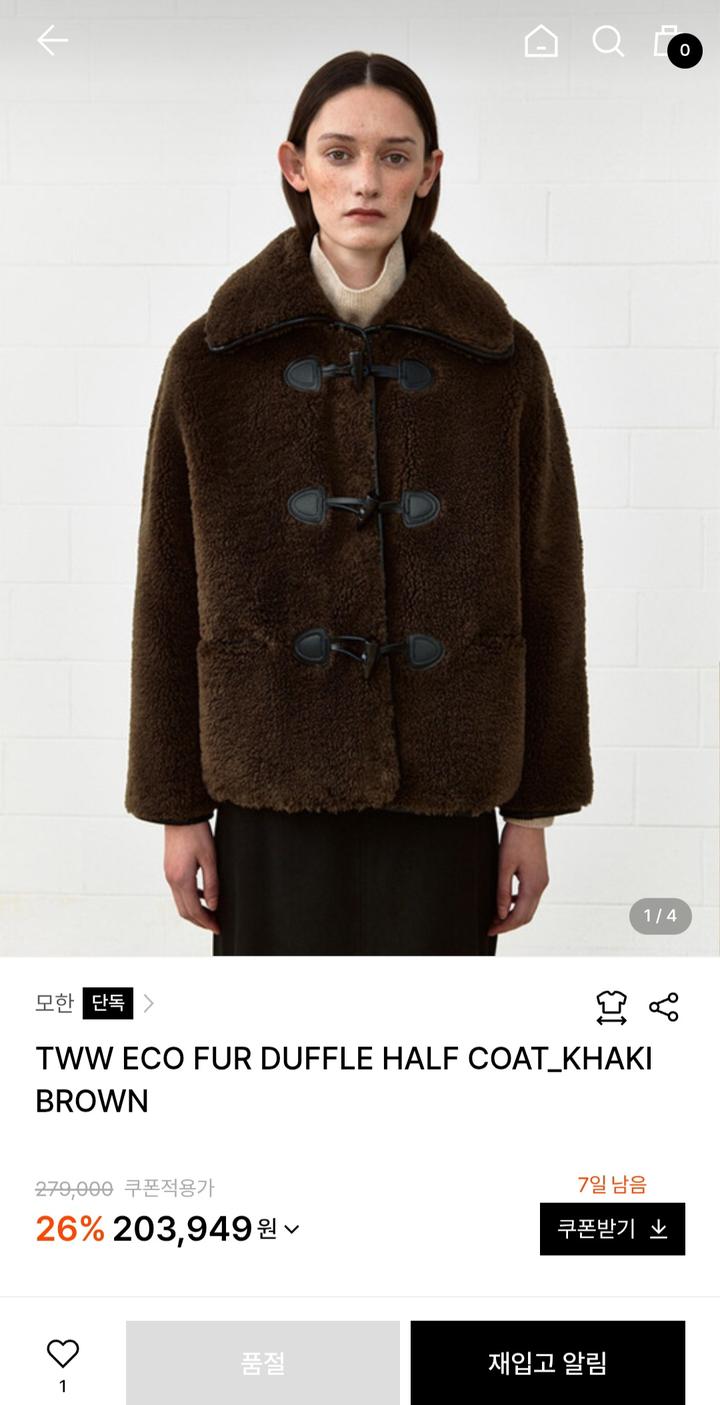
Task: Like this product with the heart icon
Action: click(63, 1354)
